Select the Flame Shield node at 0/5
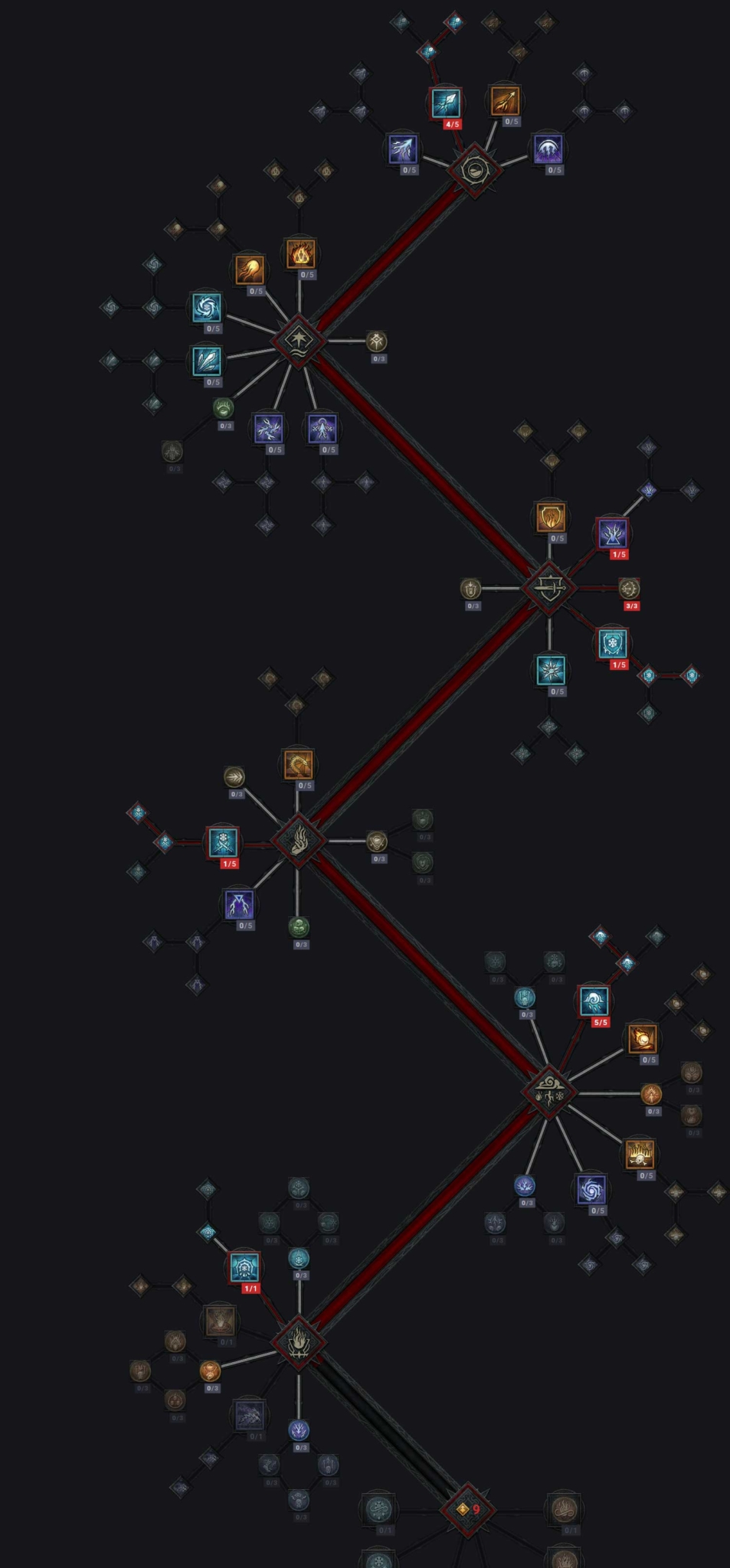This screenshot has width=730, height=1568. pos(550,518)
